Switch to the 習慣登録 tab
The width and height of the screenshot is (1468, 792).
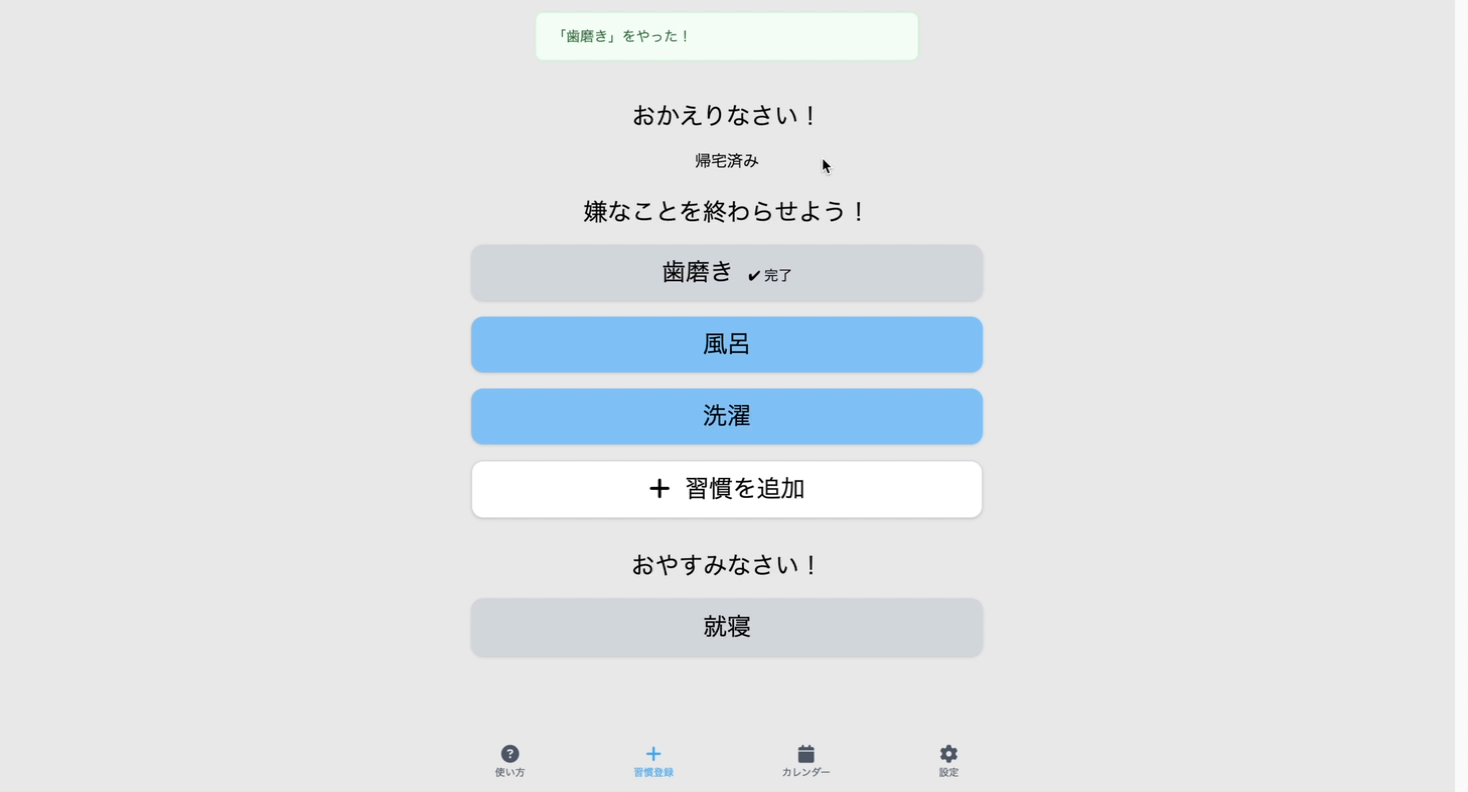(x=653, y=760)
